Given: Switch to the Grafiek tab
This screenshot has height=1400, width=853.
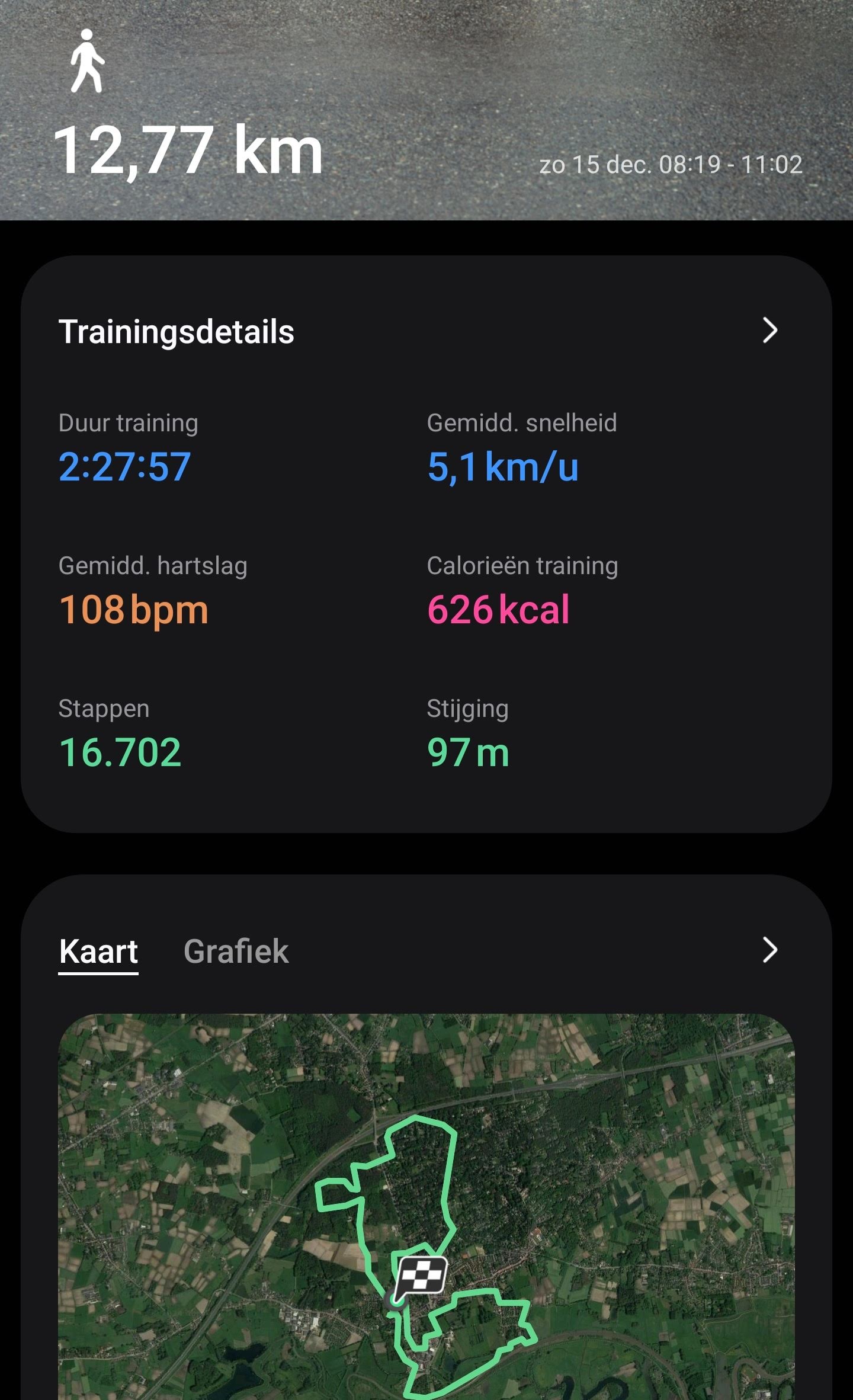Looking at the screenshot, I should 236,952.
